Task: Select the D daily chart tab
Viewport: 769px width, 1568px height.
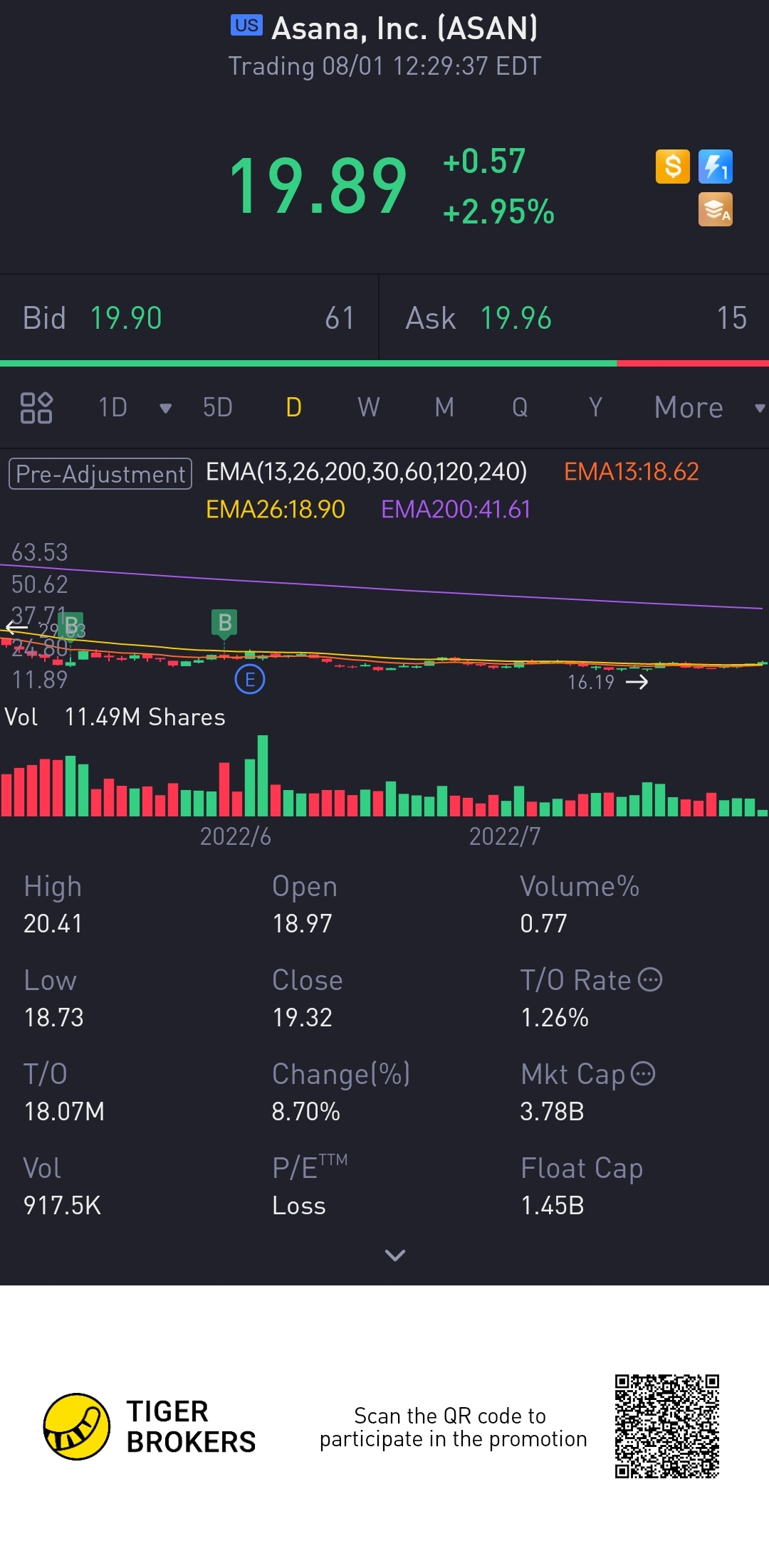Action: pyautogui.click(x=293, y=408)
